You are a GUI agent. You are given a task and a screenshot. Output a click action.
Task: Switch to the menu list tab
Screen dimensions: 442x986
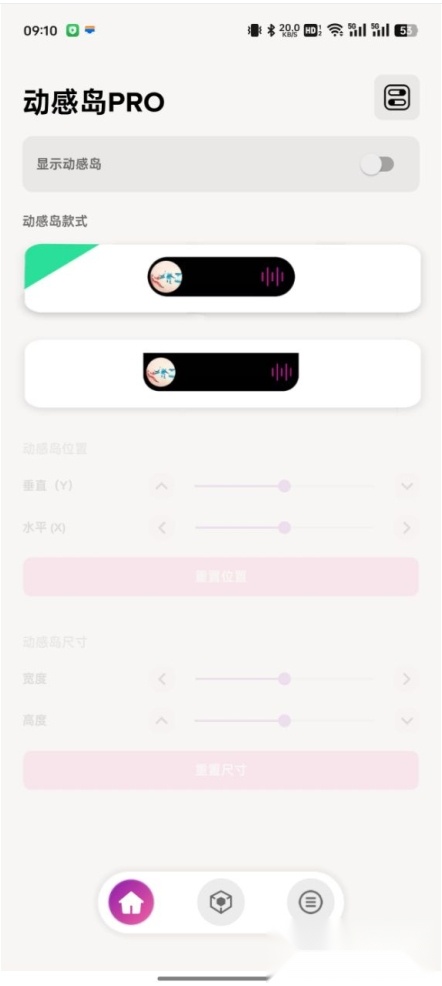tap(310, 902)
